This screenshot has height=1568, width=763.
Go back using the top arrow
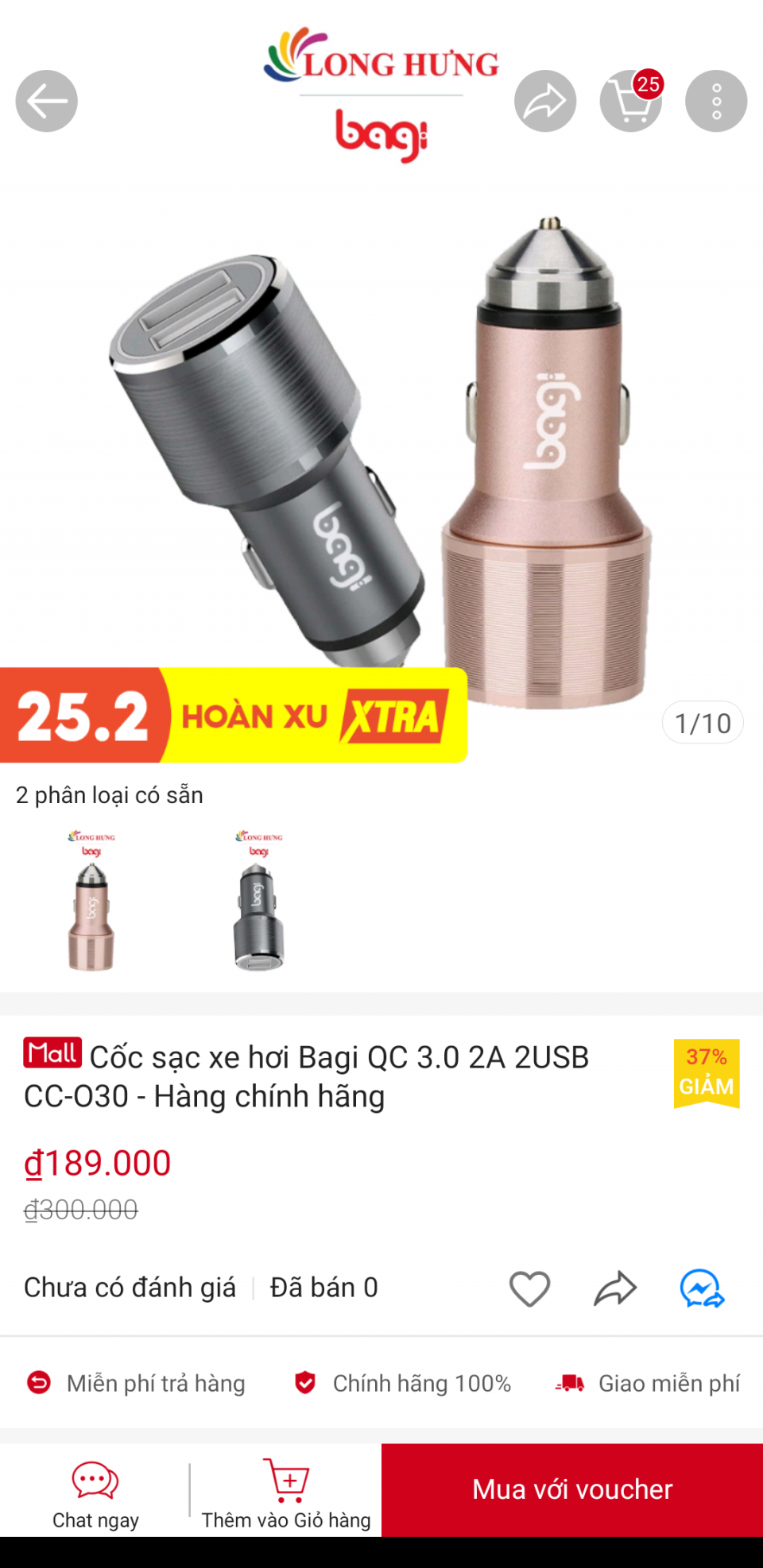47,101
